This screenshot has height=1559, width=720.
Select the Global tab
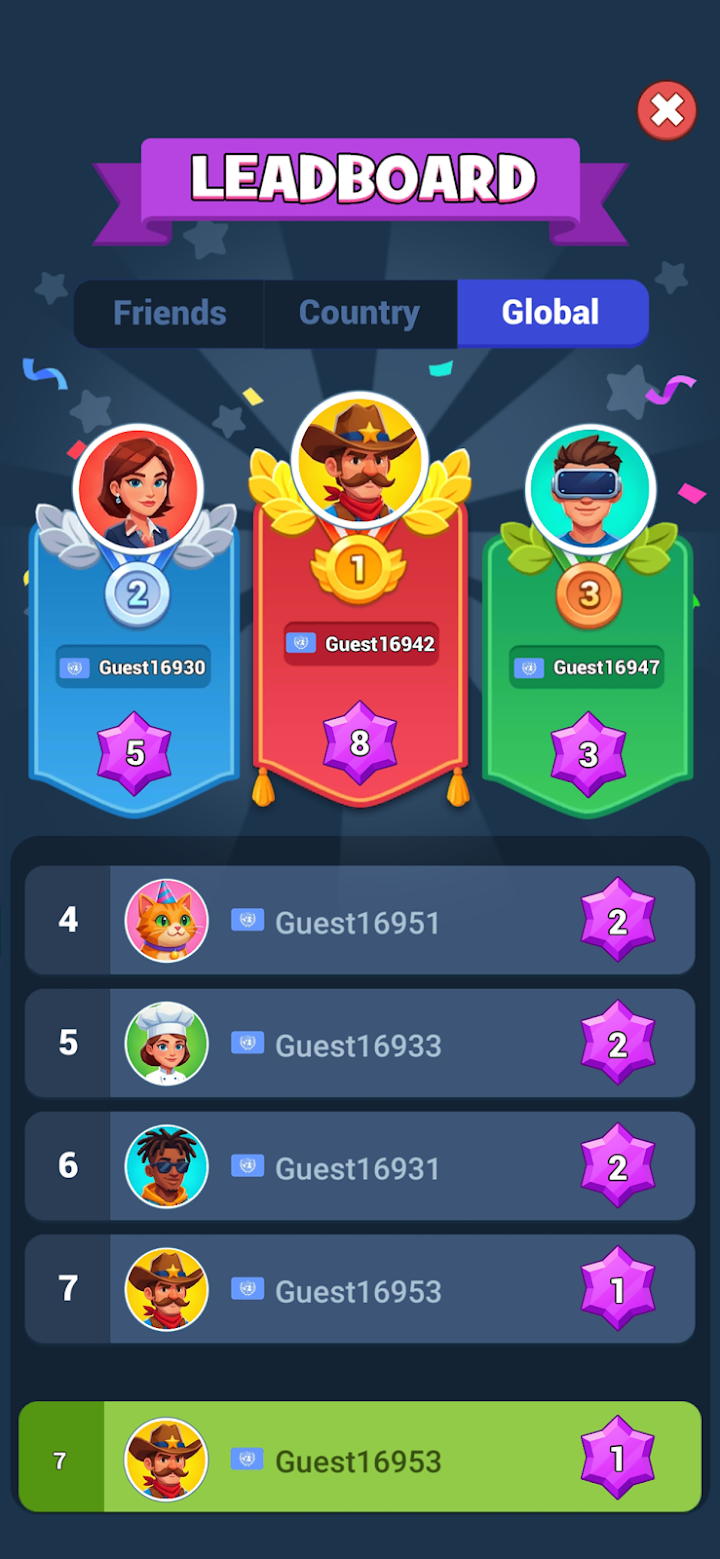coord(552,313)
